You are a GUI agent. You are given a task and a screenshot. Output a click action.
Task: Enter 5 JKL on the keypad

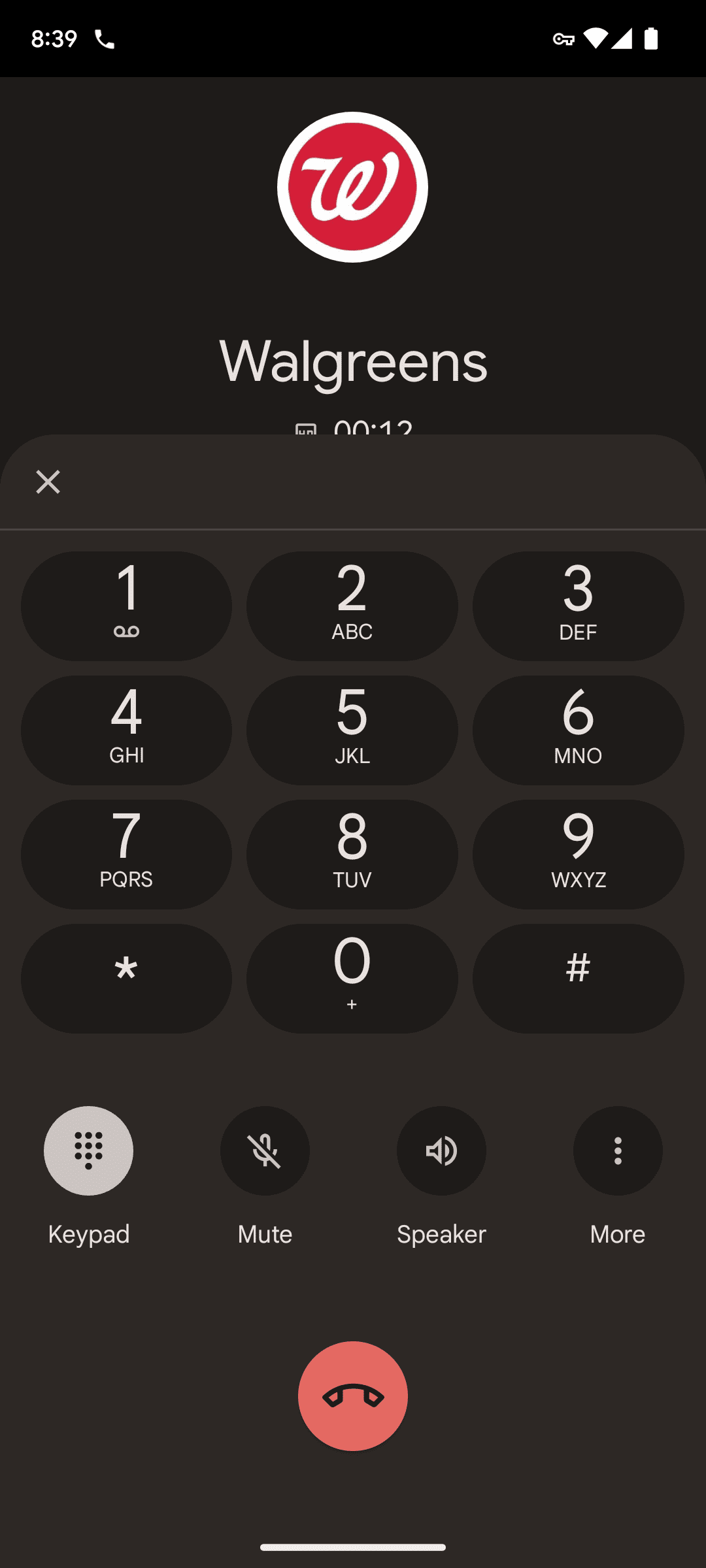[x=352, y=730]
